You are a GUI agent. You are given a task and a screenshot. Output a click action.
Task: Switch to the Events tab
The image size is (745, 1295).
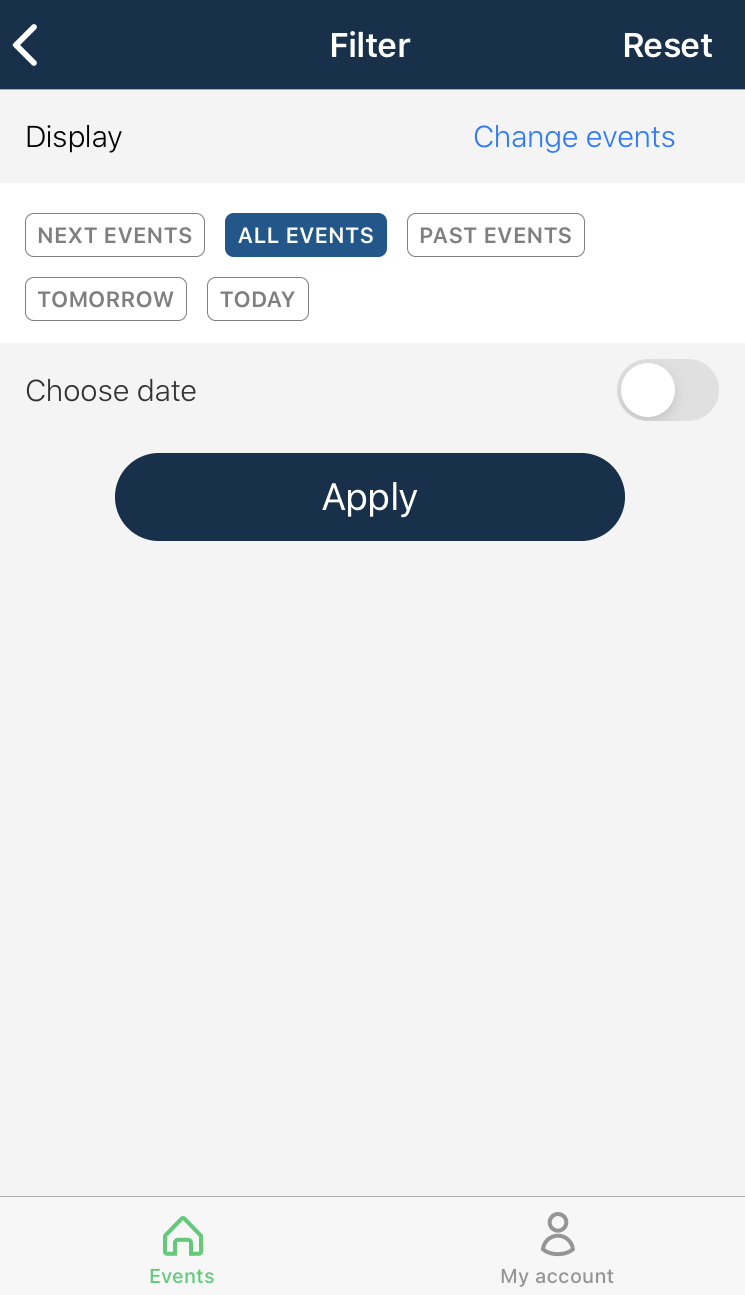[182, 1249]
